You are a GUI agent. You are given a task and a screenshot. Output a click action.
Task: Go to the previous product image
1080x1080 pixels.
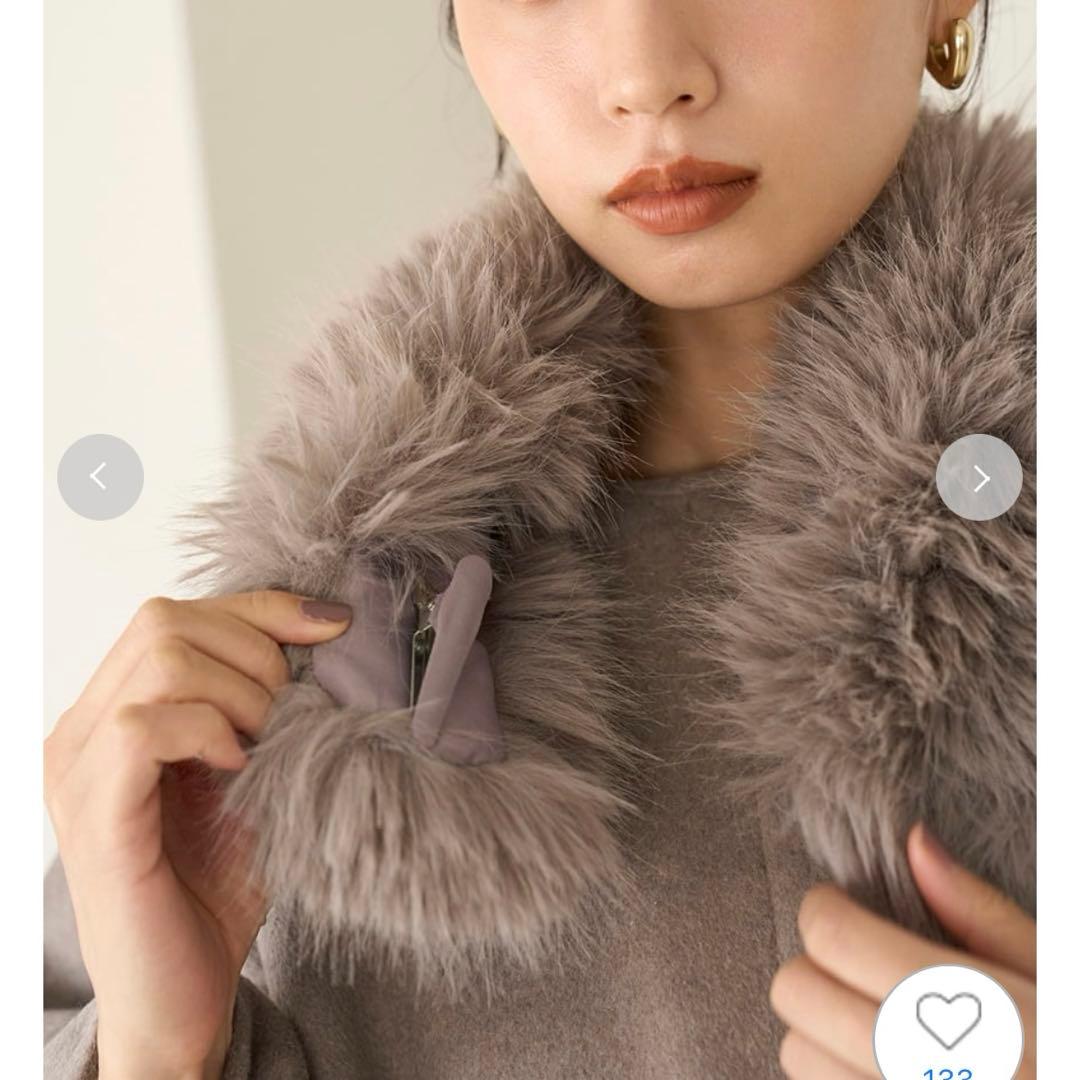(100, 477)
